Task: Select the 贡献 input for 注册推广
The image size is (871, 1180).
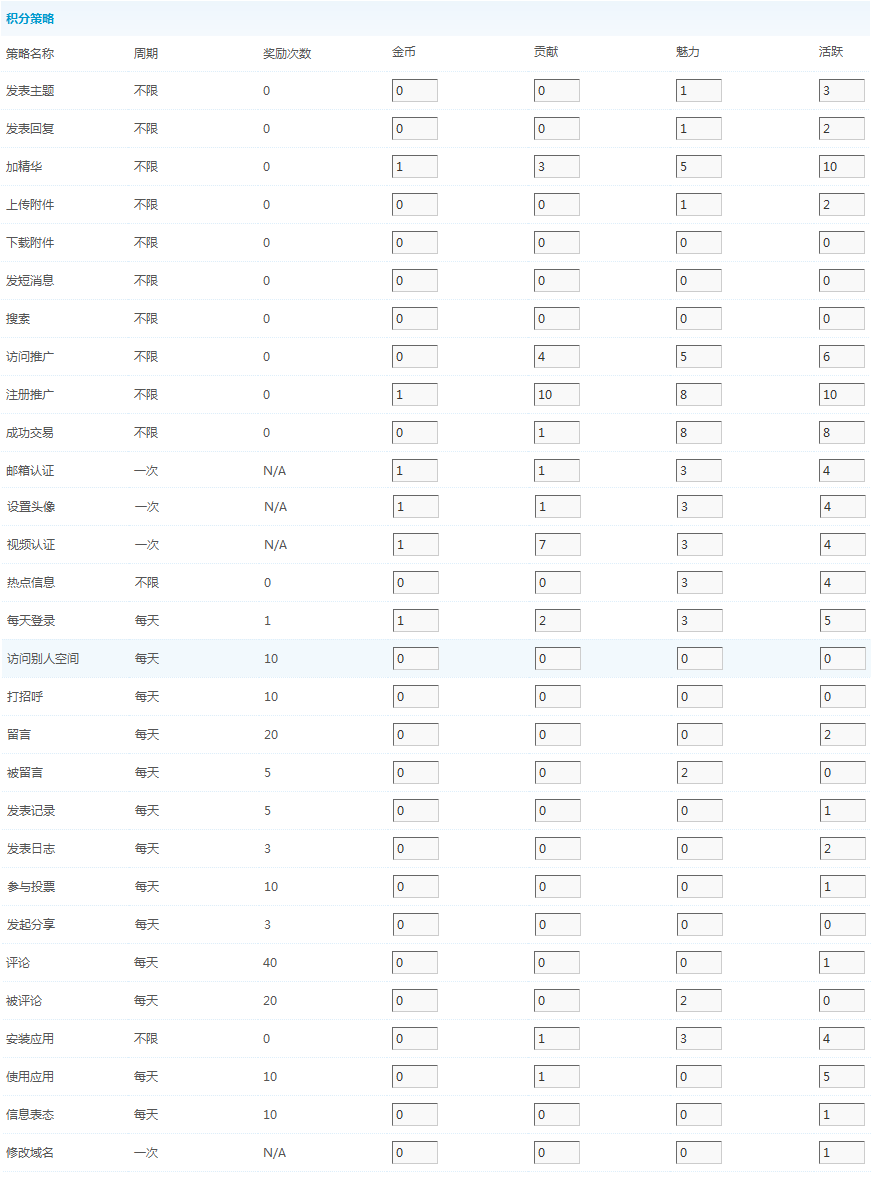Action: (x=557, y=395)
